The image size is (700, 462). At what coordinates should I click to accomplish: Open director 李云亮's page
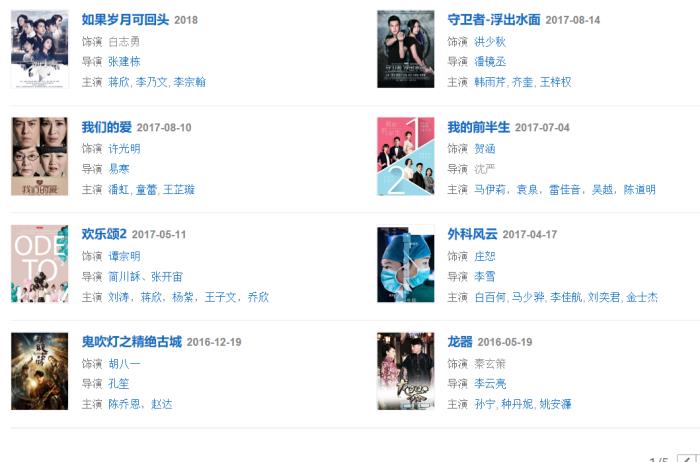(x=489, y=384)
